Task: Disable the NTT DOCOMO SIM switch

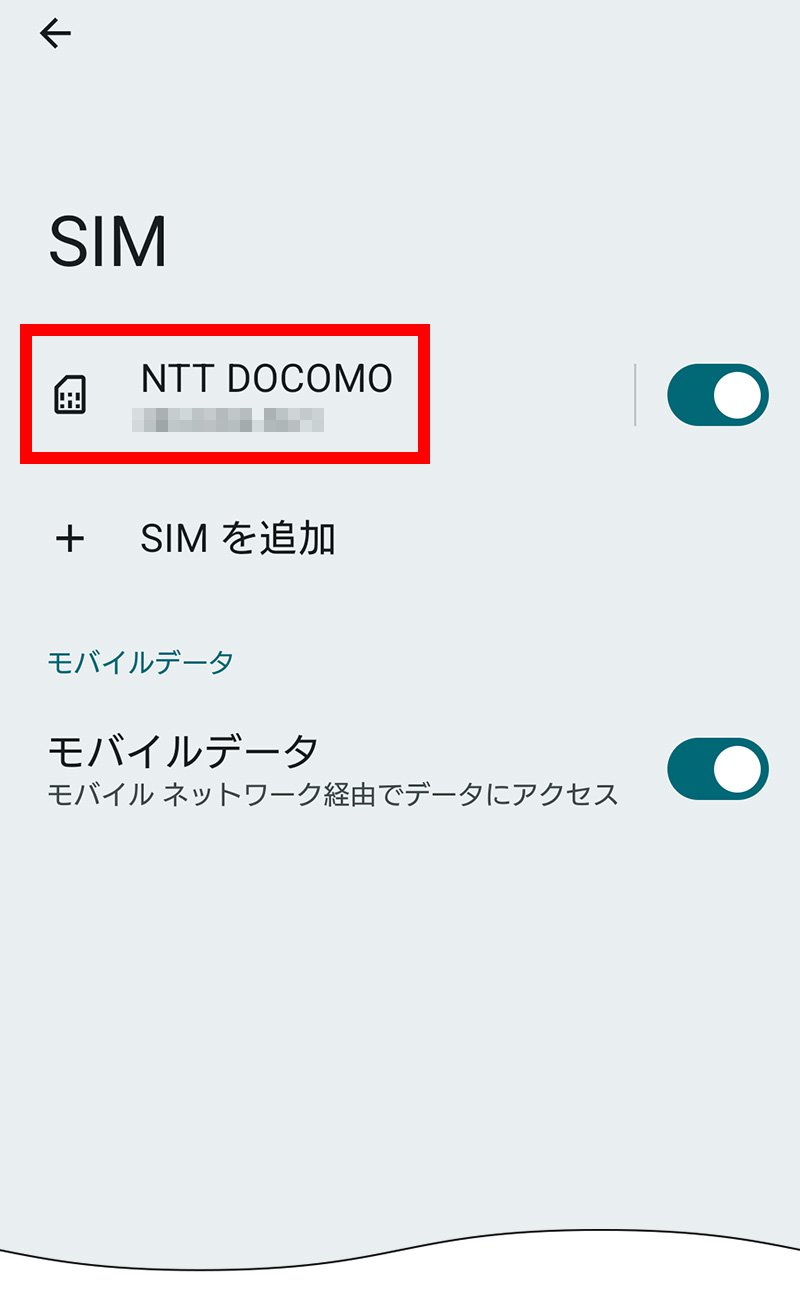Action: [x=717, y=395]
